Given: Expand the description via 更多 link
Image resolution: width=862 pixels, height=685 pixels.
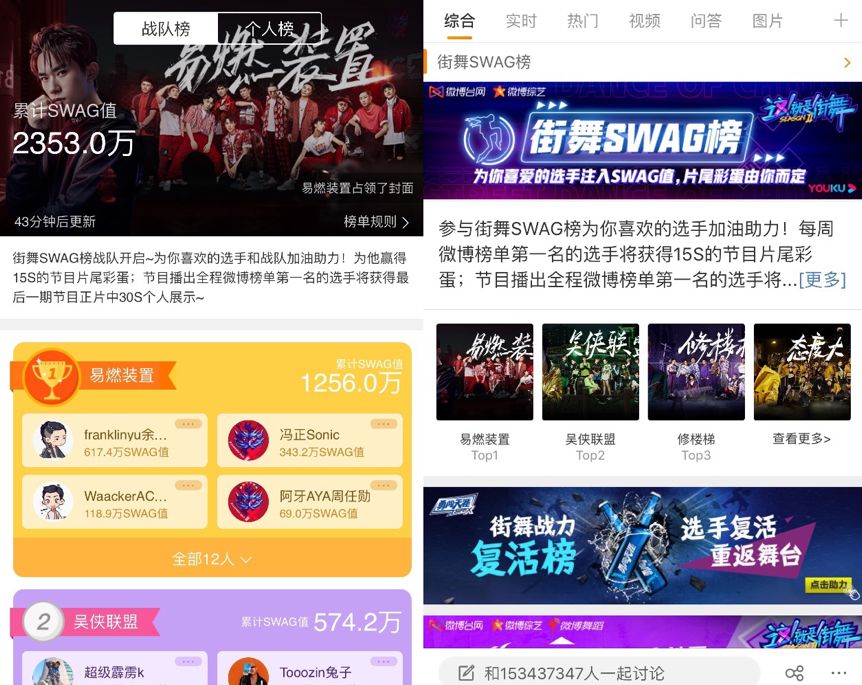Looking at the screenshot, I should point(822,280).
